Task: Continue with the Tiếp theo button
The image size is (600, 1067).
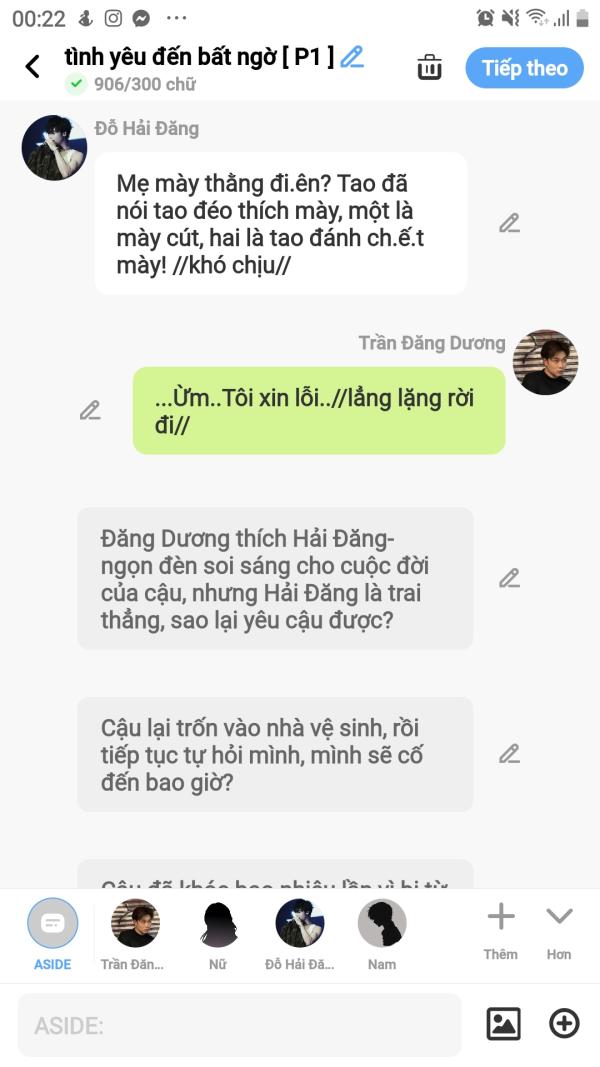Action: 524,67
